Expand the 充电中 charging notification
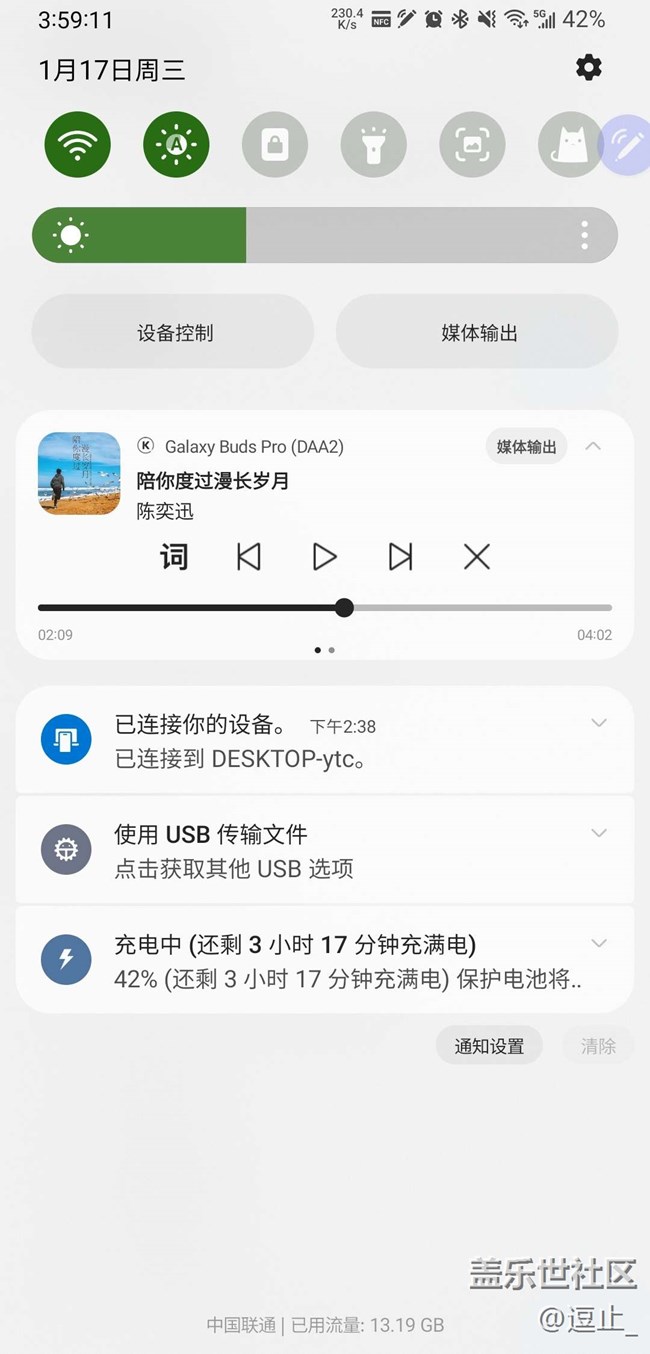 point(598,943)
